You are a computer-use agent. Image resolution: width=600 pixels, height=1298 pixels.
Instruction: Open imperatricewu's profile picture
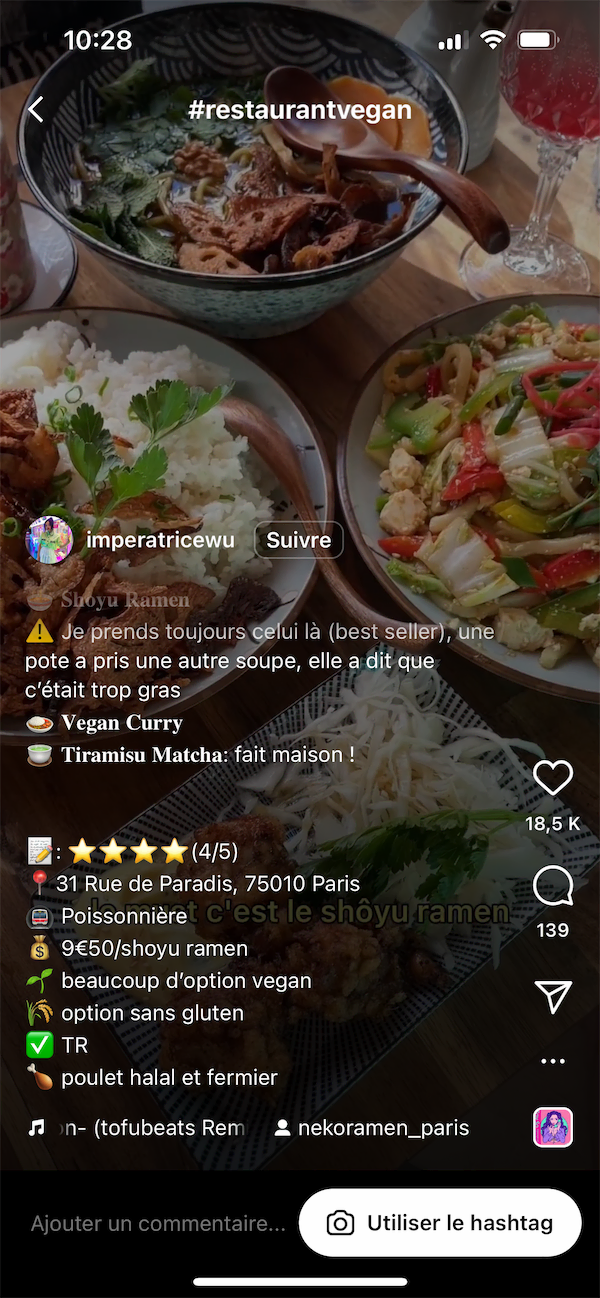pyautogui.click(x=49, y=541)
